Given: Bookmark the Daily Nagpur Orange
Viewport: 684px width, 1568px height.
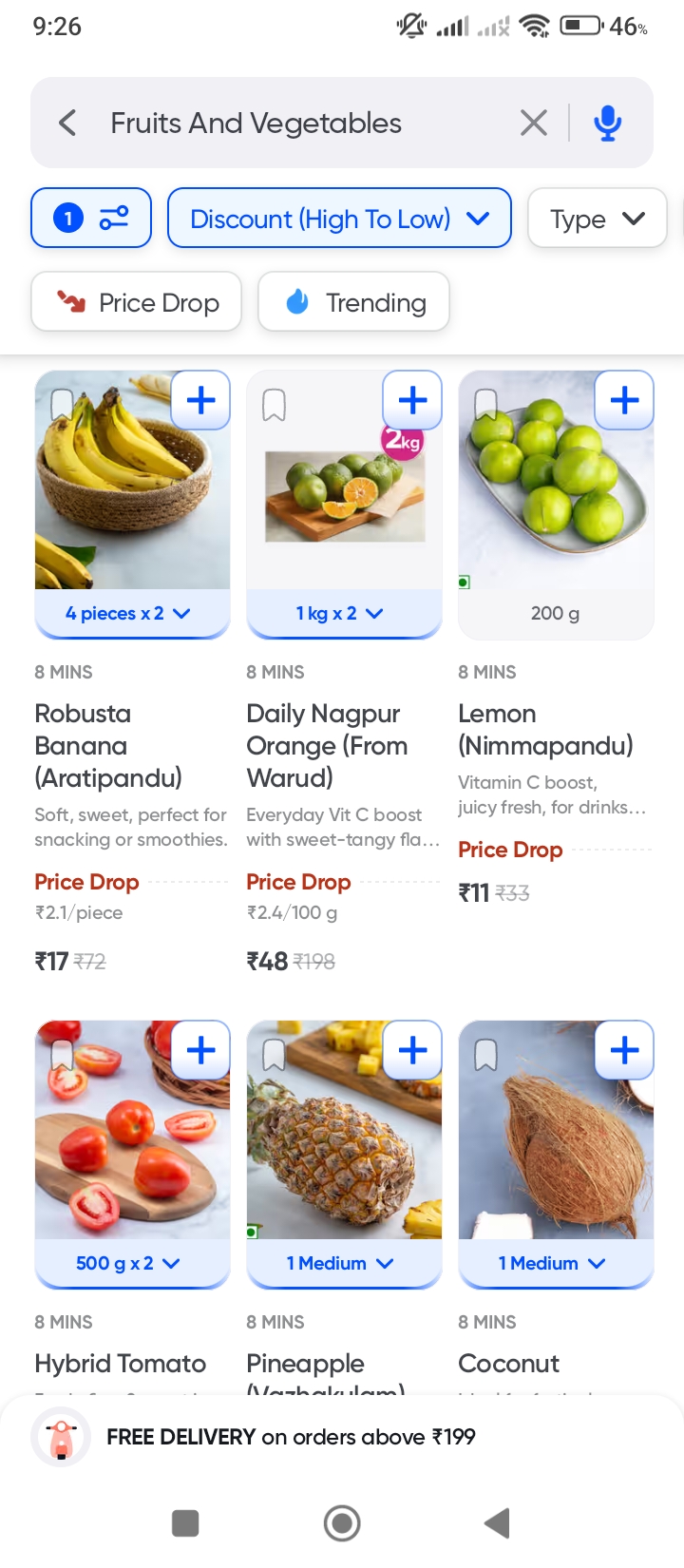Looking at the screenshot, I should pyautogui.click(x=274, y=406).
